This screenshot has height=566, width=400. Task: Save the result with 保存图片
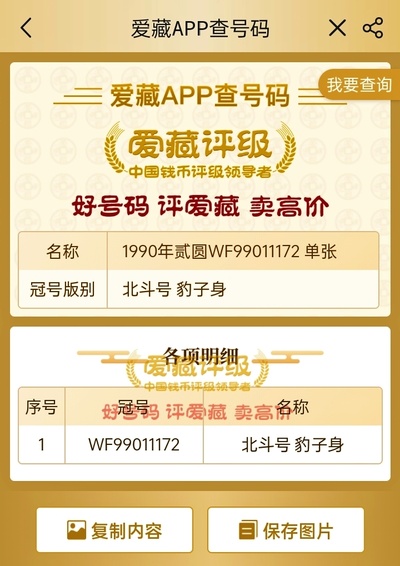click(286, 530)
